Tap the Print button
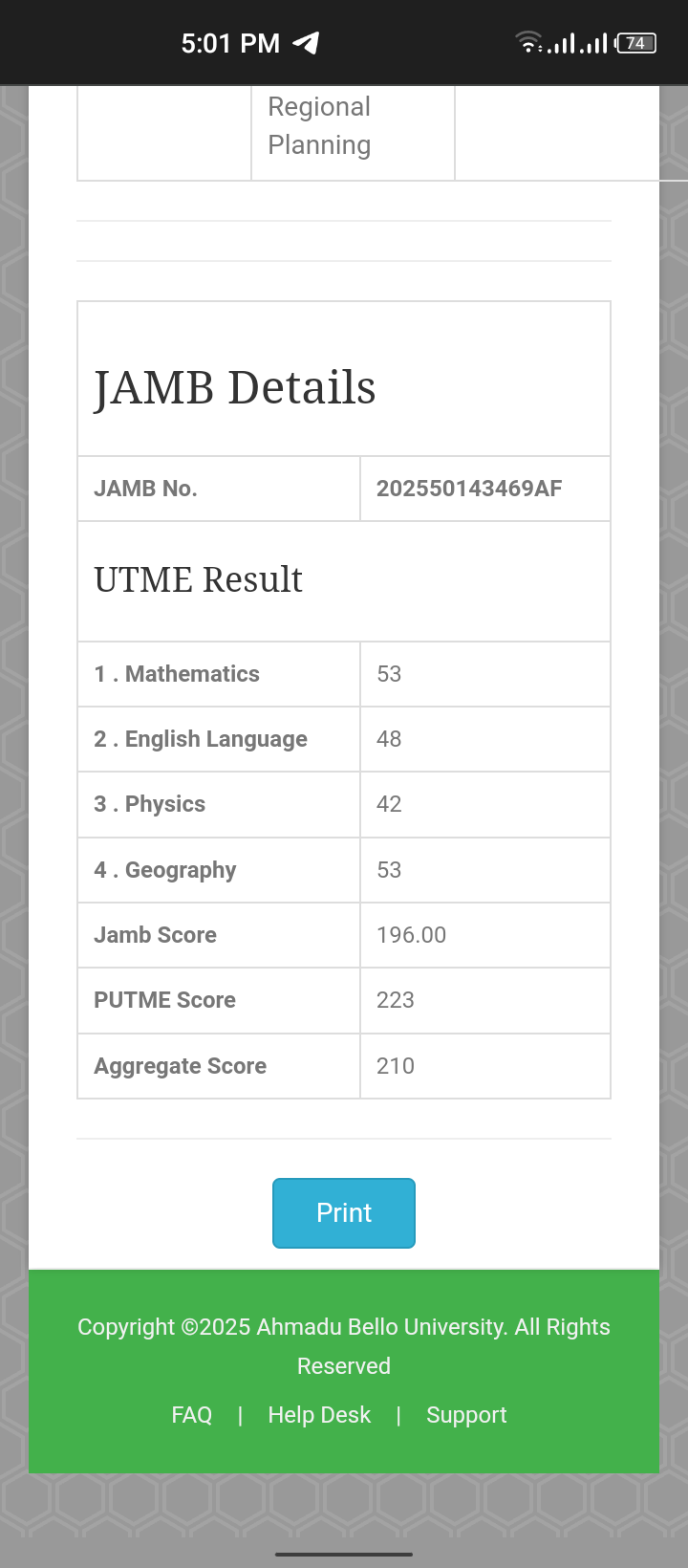The image size is (688, 1568). 344,1212
